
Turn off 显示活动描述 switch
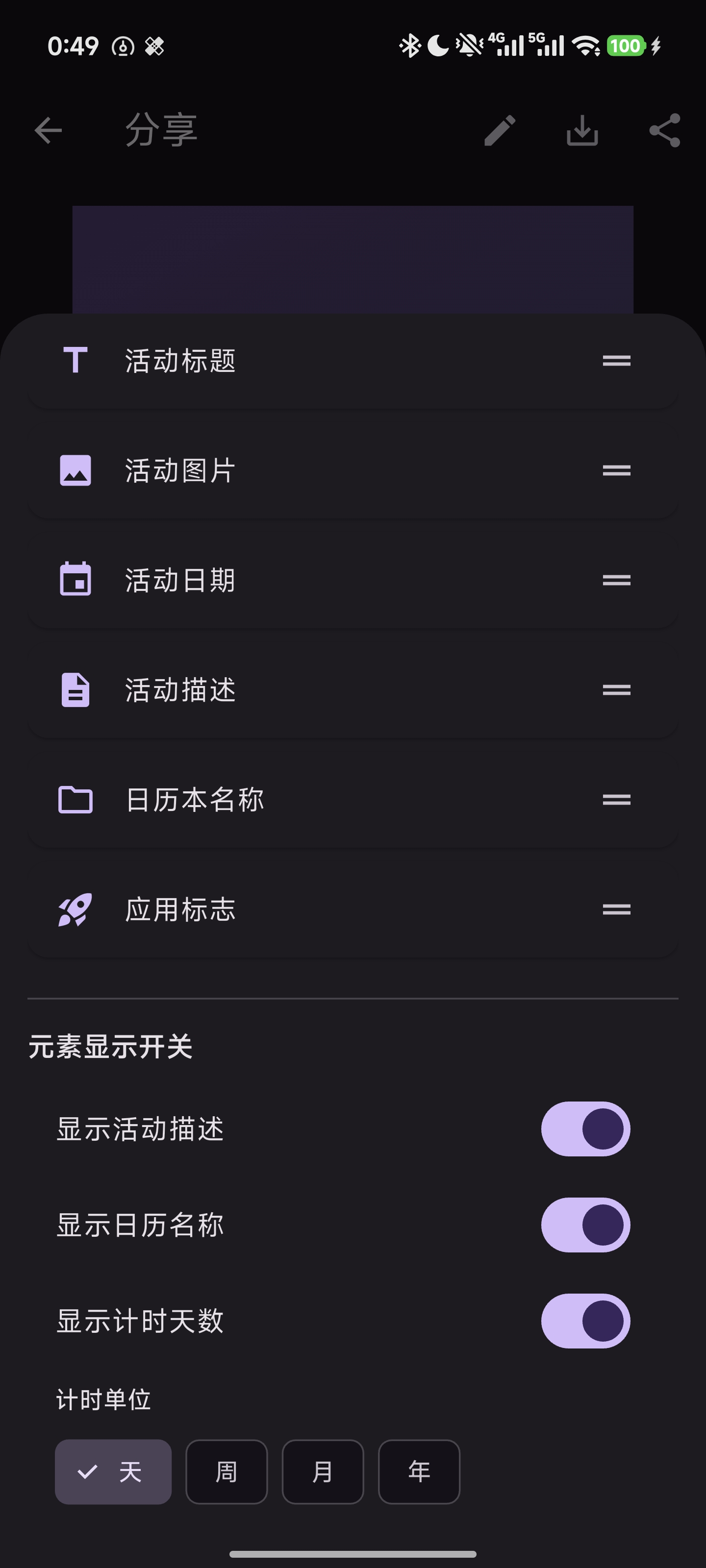tap(585, 1129)
